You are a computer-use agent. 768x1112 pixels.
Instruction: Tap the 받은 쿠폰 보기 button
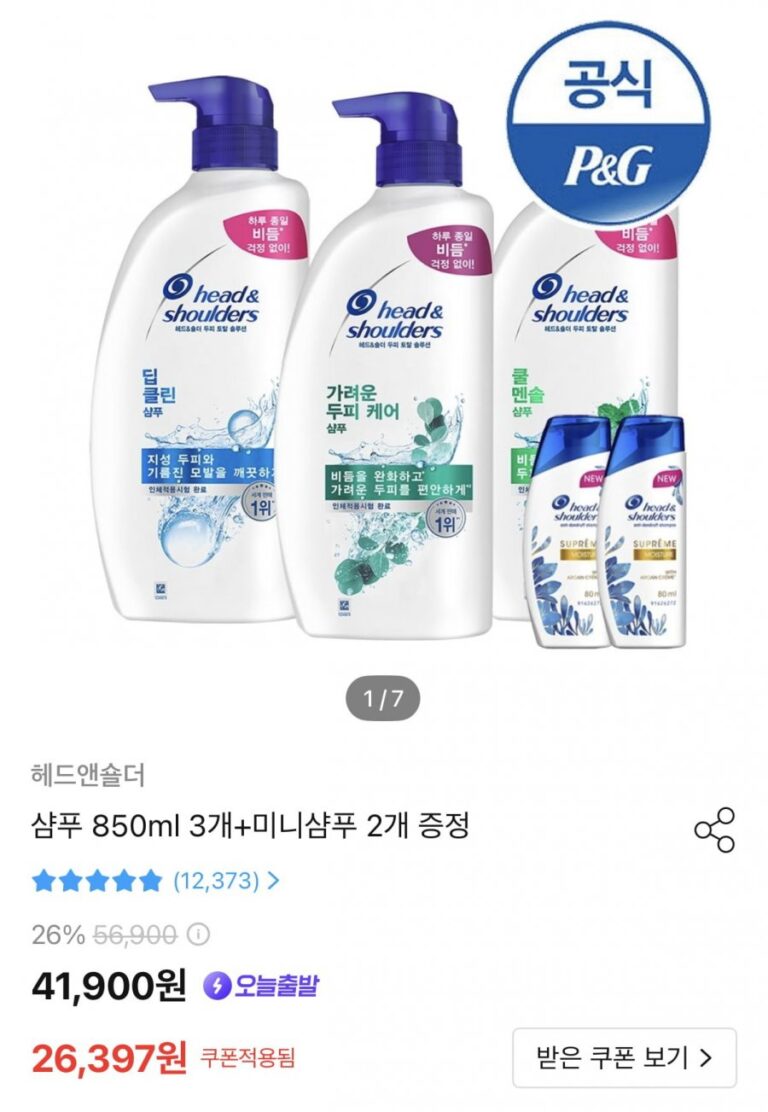tap(624, 1057)
